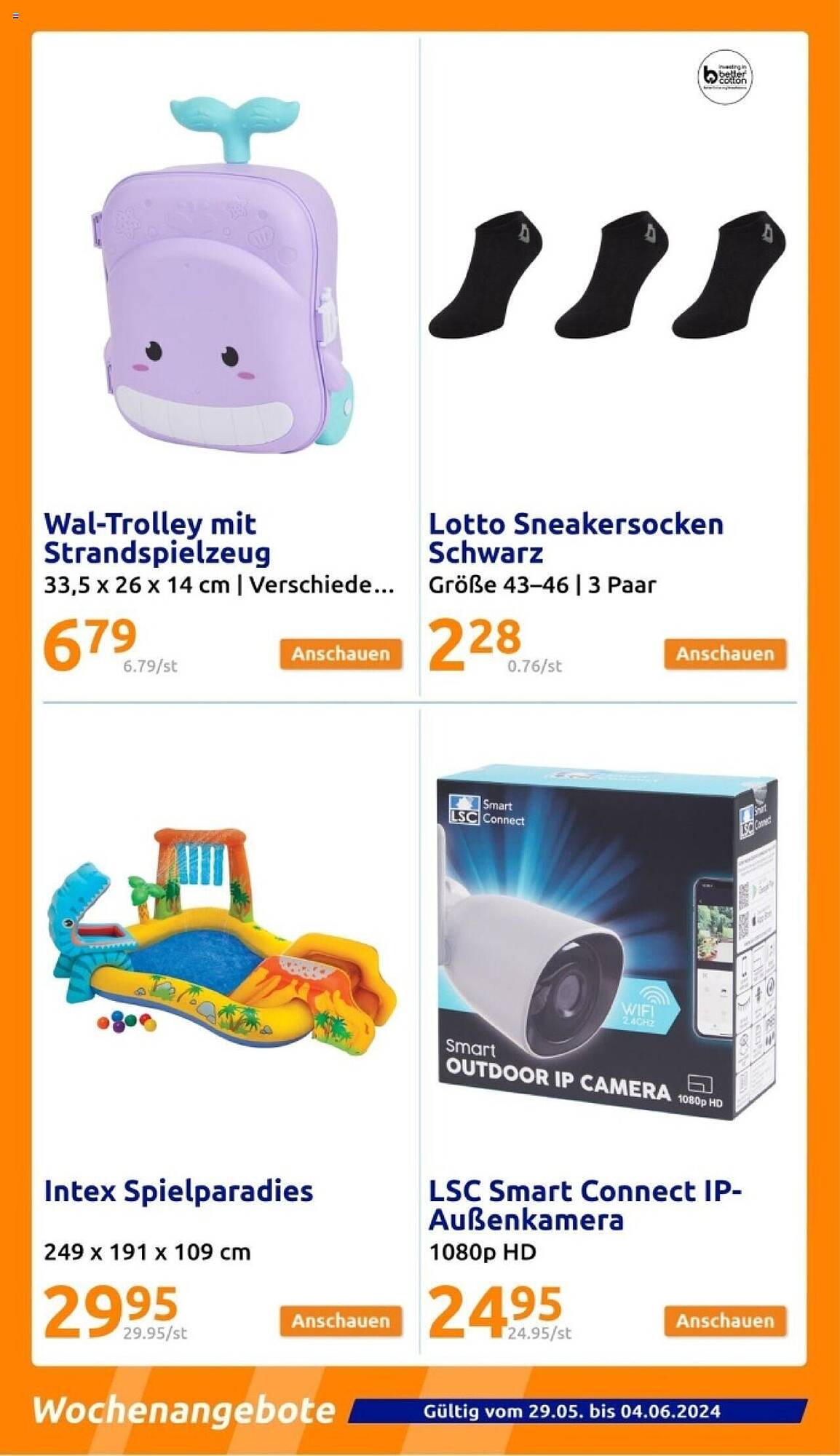Open Anschauen for the Lotto Sneakersocken
This screenshot has width=840, height=1456.
pyautogui.click(x=726, y=654)
